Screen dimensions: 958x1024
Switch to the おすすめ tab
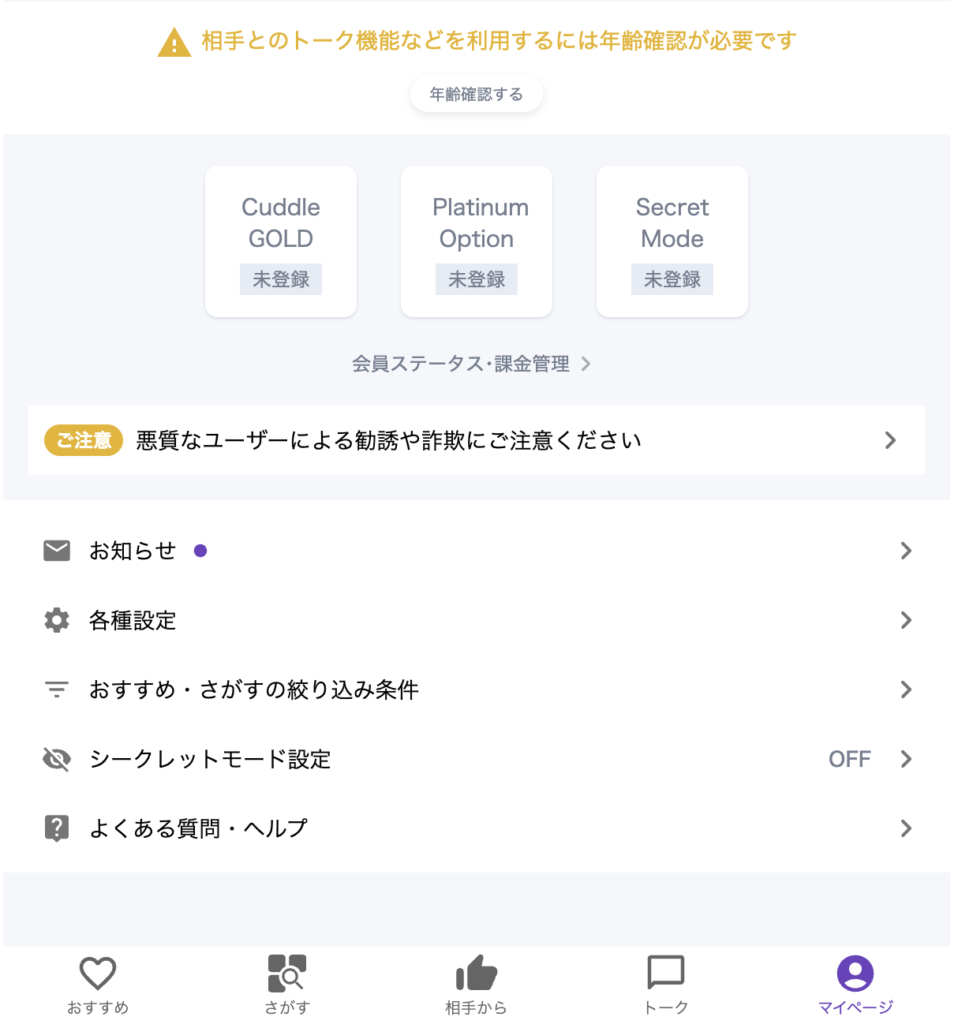tap(96, 983)
